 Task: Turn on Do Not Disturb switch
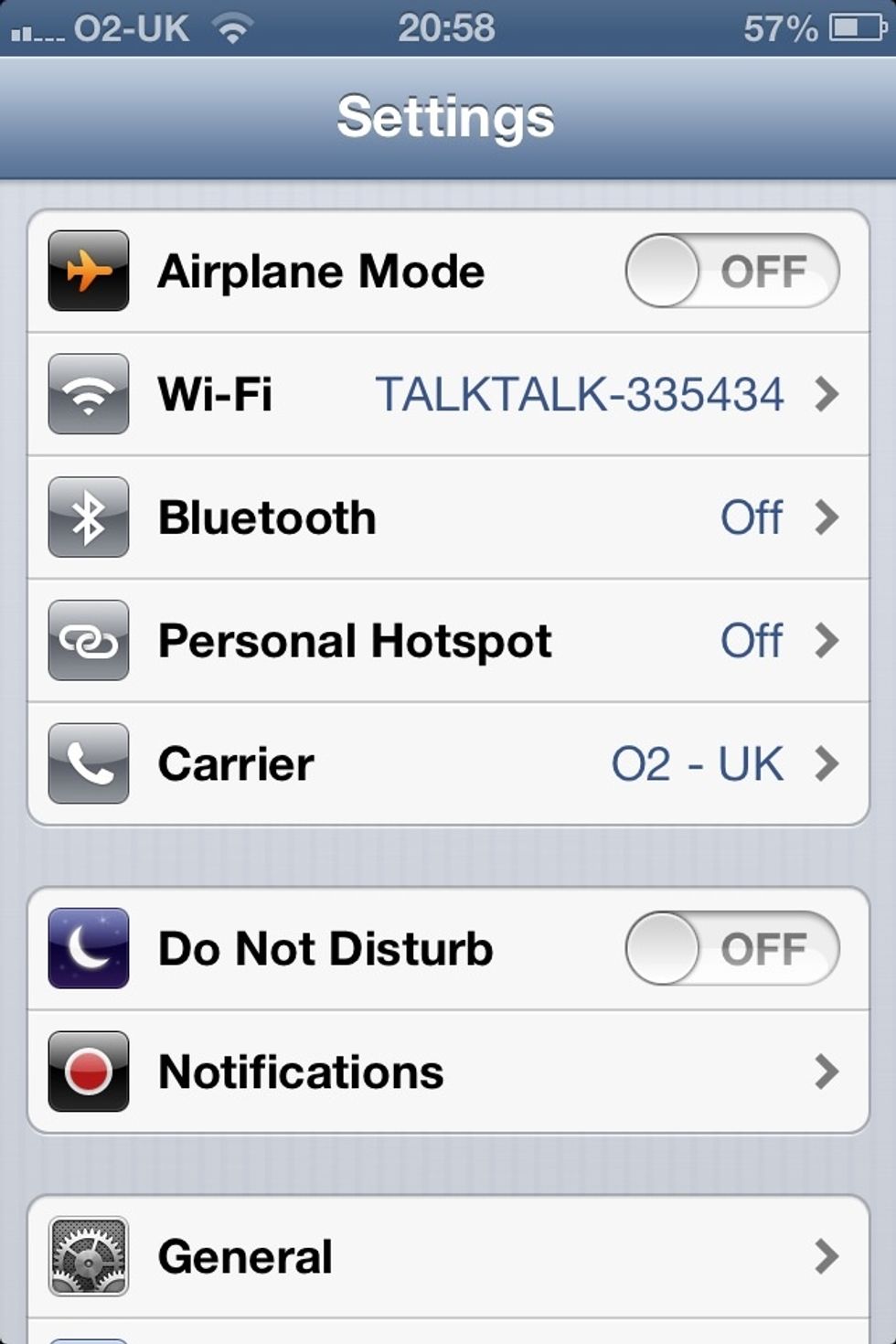729,949
